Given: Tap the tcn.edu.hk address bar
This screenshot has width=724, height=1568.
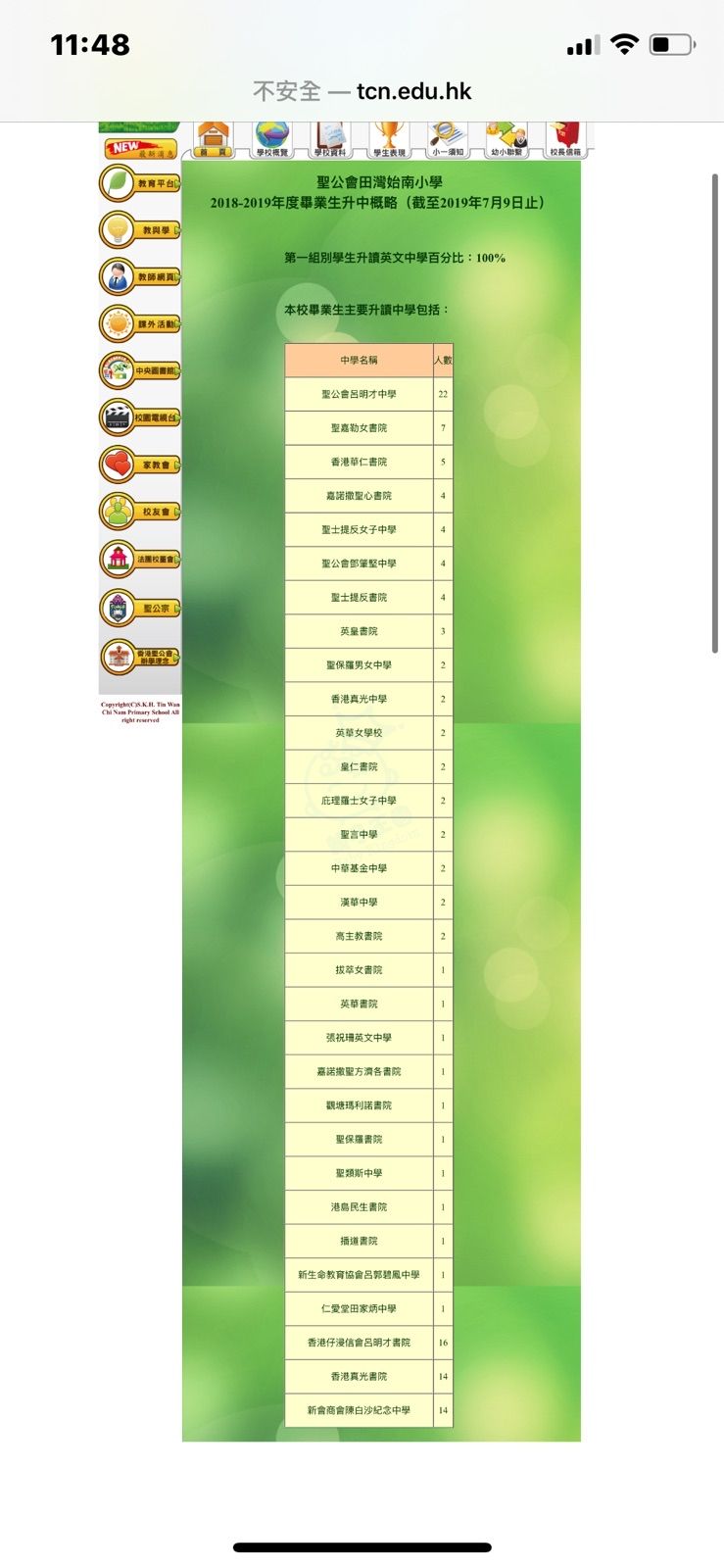Looking at the screenshot, I should (362, 91).
